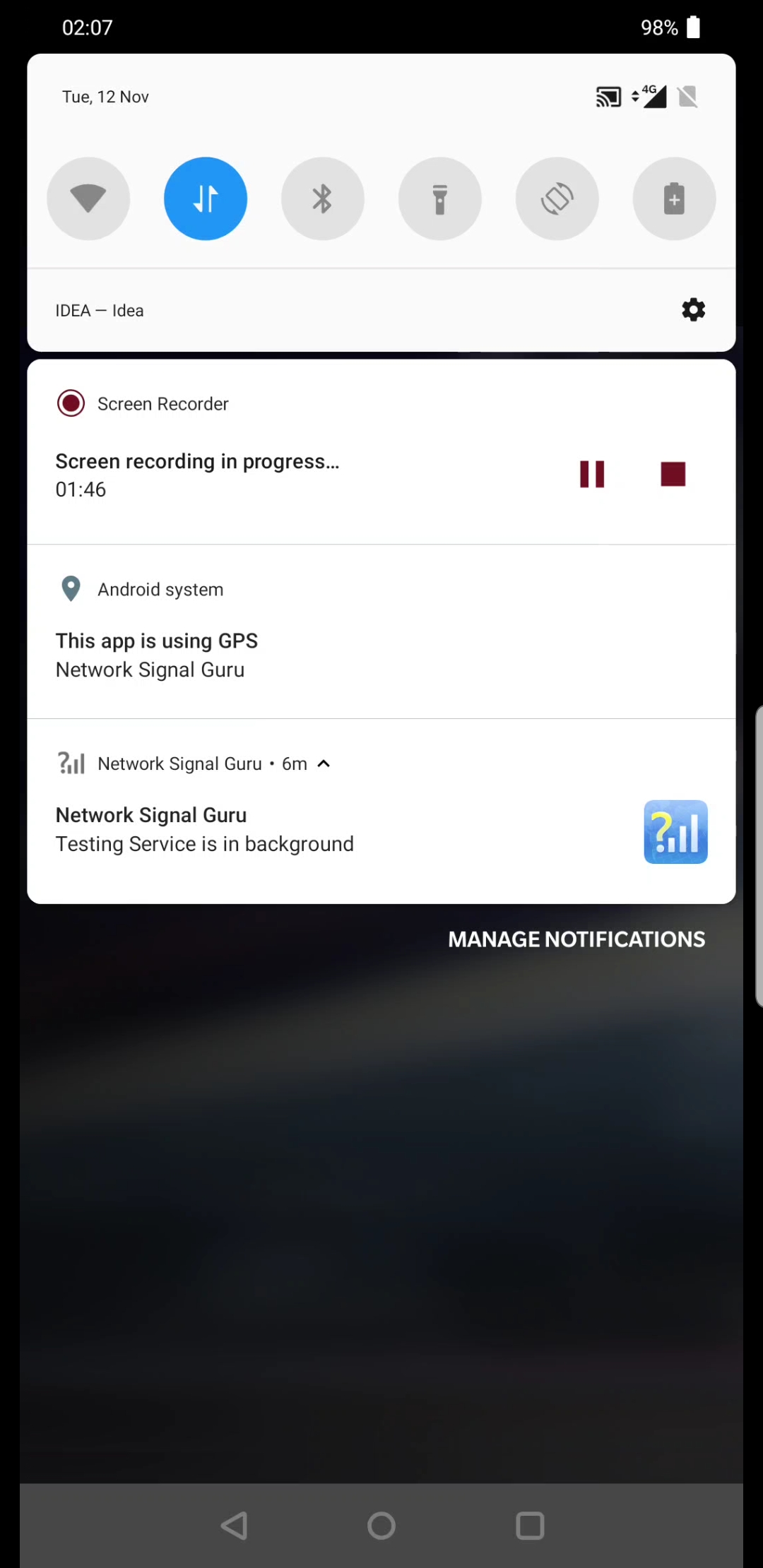Collapse the Network Signal Guru notification
Screen dimensions: 763x1568
tap(324, 764)
